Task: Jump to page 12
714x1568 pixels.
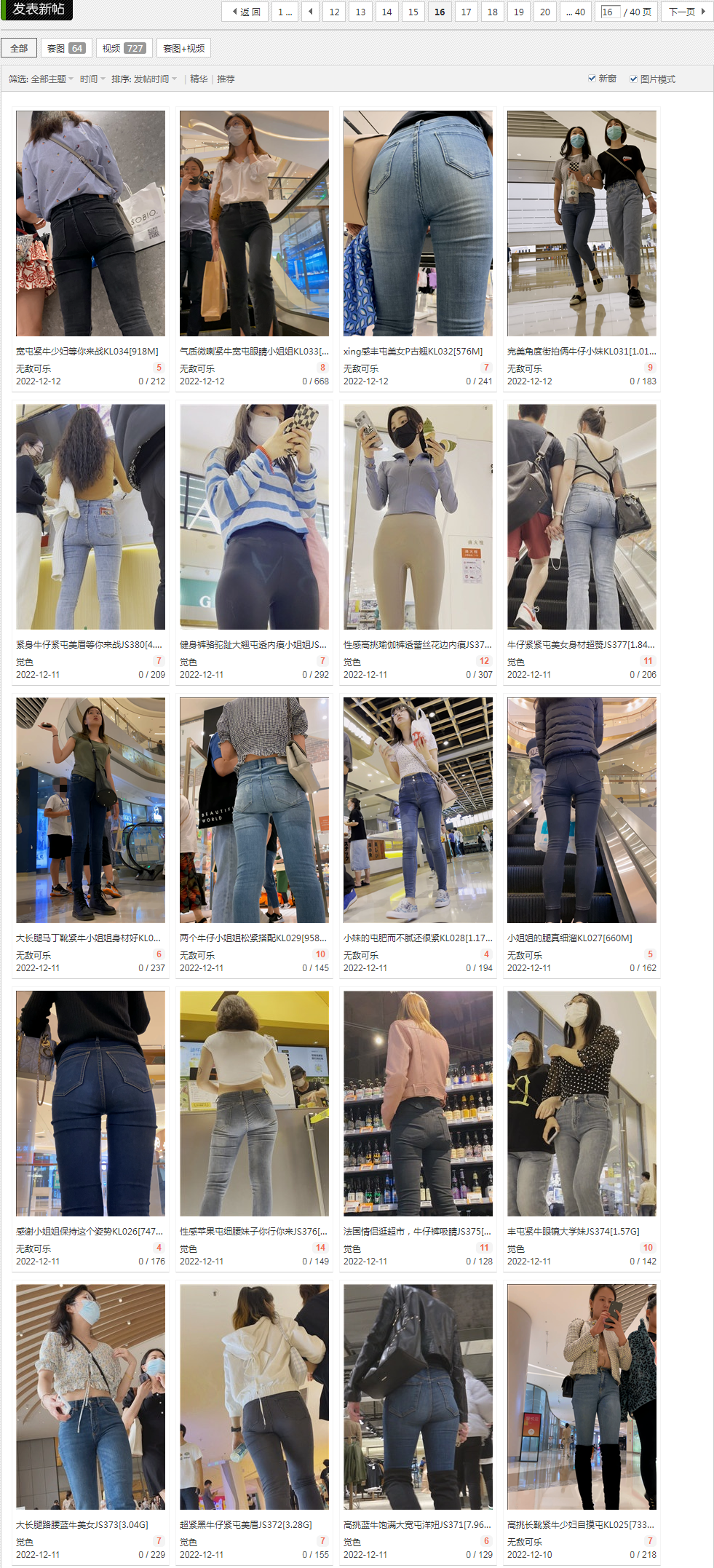Action: click(334, 12)
